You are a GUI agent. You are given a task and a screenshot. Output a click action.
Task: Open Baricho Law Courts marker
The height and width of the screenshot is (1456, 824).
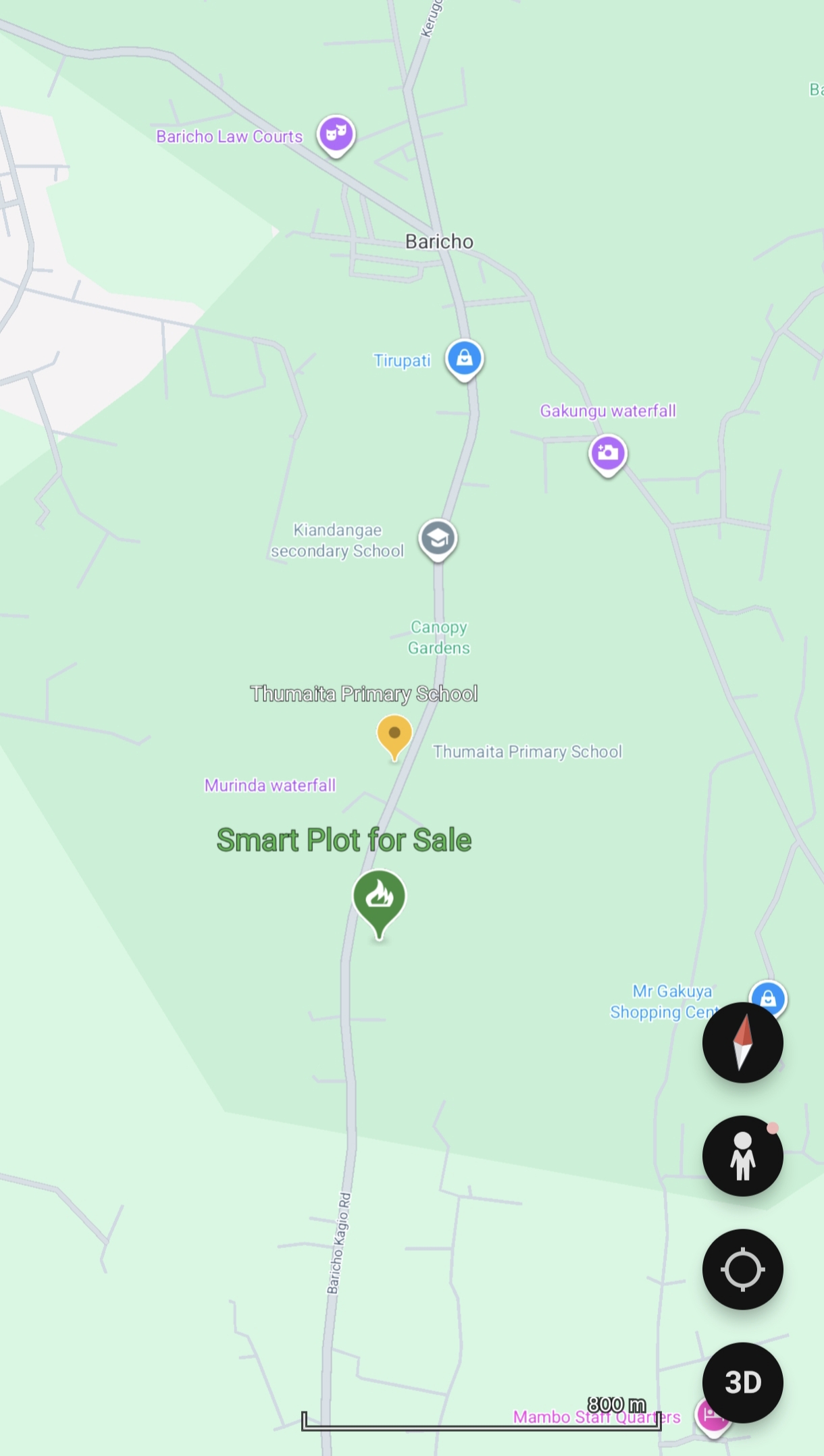[336, 134]
